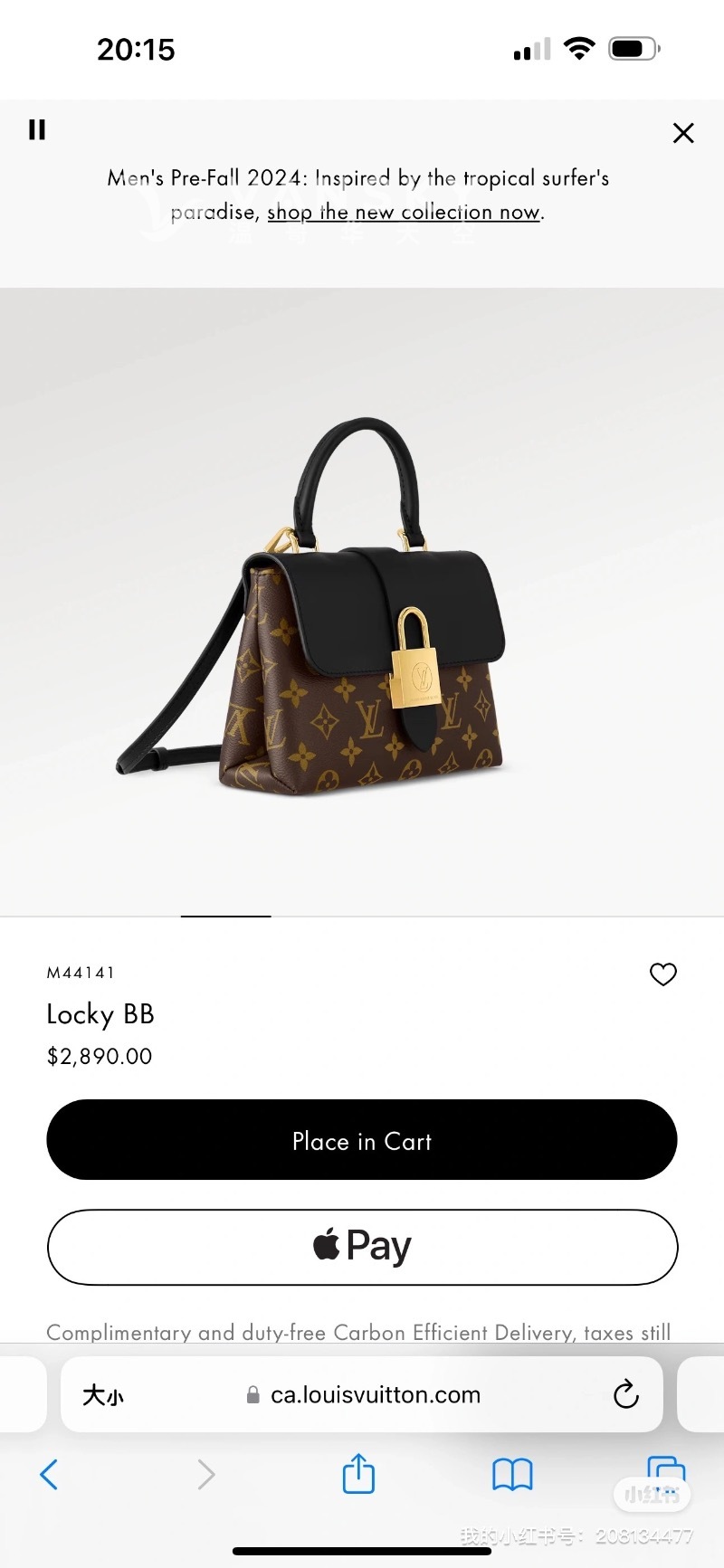Dismiss the Men's Pre-Fall 2024 banner
The width and height of the screenshot is (724, 1568).
(x=683, y=134)
